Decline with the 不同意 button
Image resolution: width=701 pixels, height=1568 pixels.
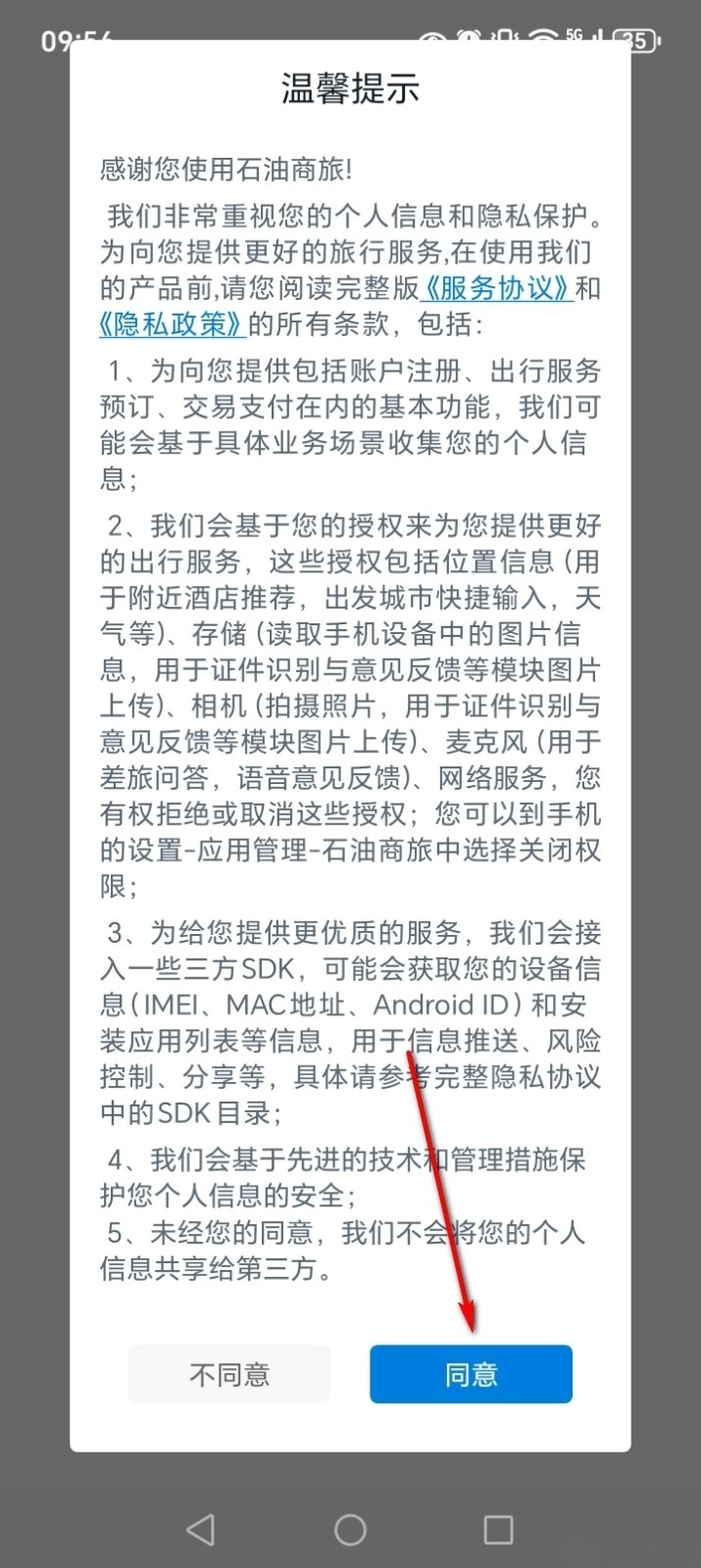[x=228, y=1374]
